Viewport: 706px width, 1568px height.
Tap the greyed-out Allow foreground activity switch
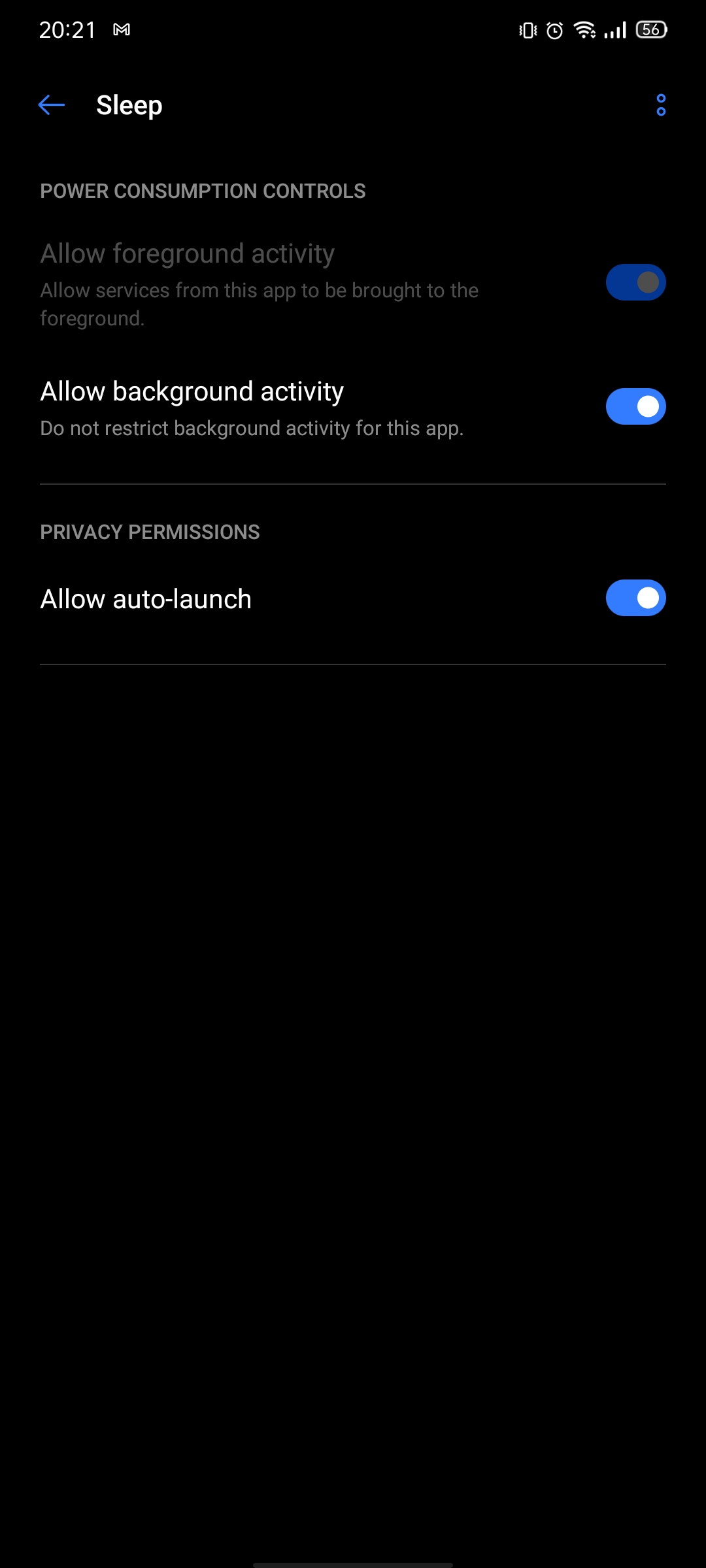[x=635, y=282]
